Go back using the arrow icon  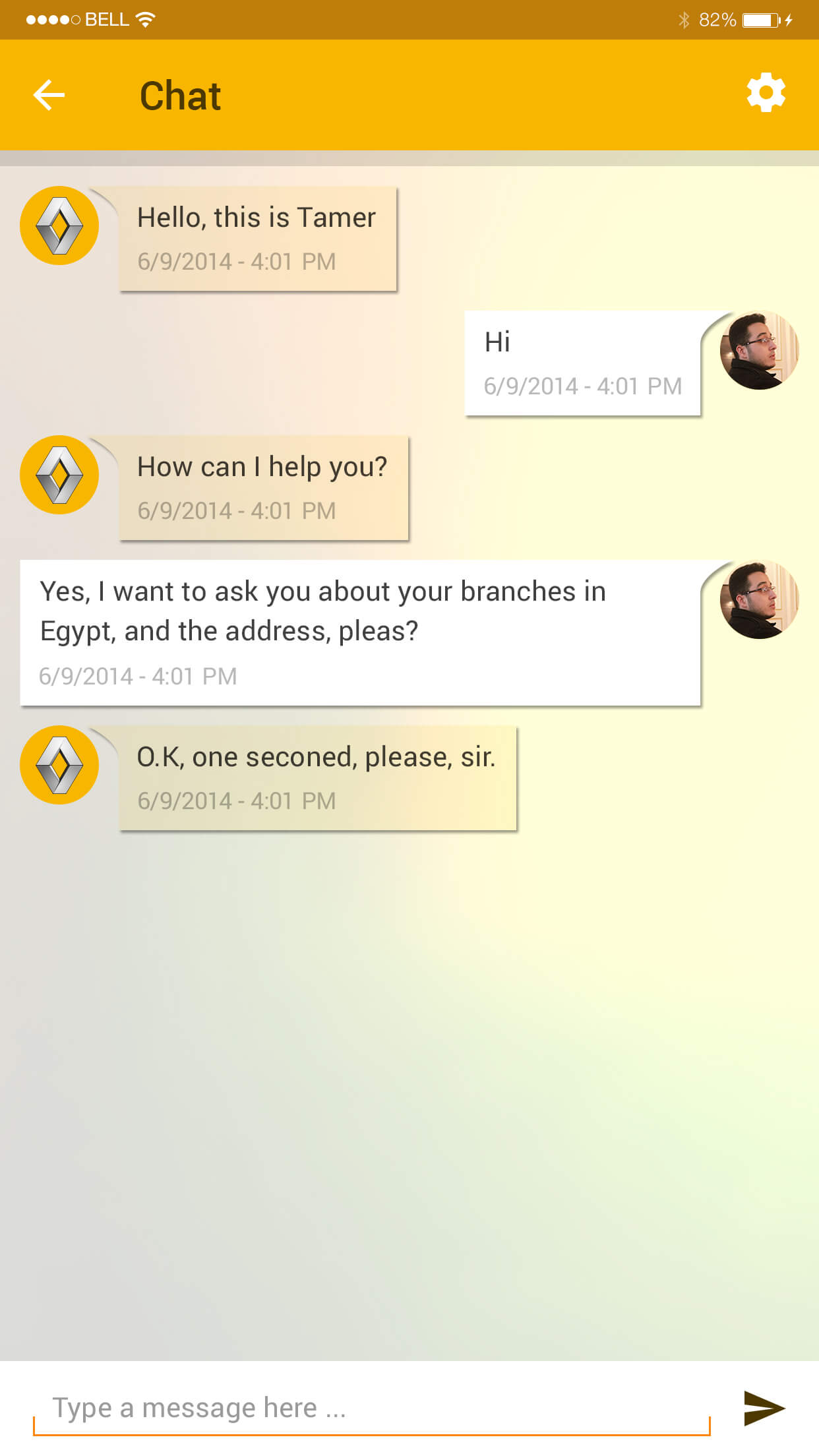click(x=49, y=95)
